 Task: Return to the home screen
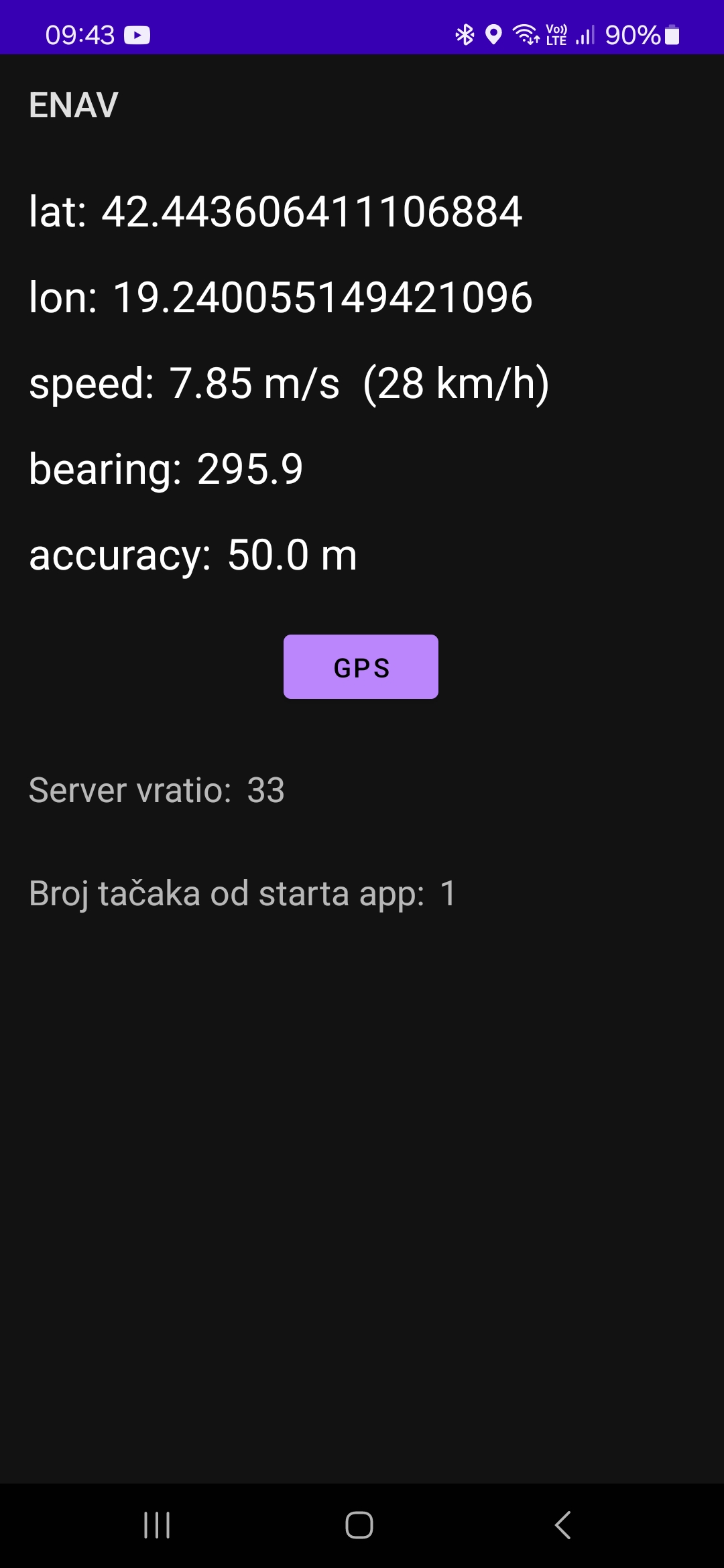(359, 1525)
